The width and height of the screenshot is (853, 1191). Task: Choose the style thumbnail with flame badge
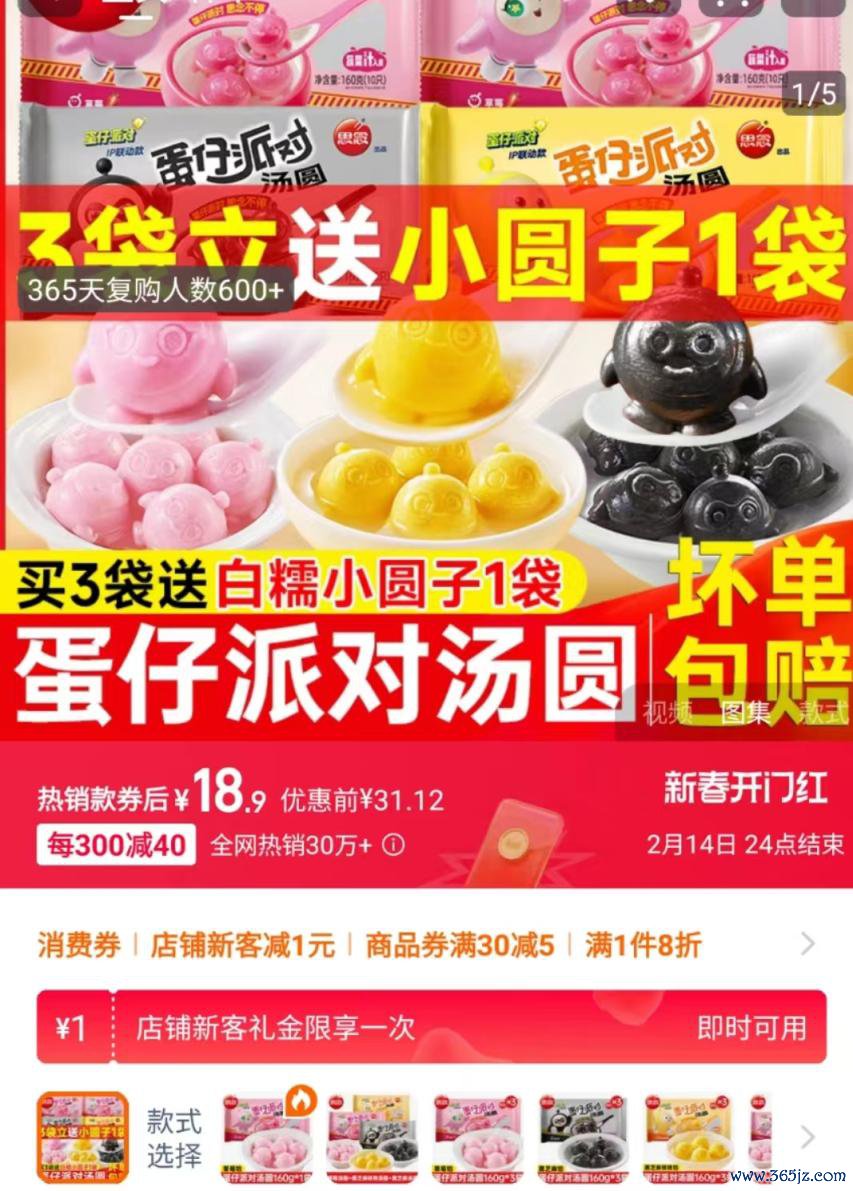266,1137
